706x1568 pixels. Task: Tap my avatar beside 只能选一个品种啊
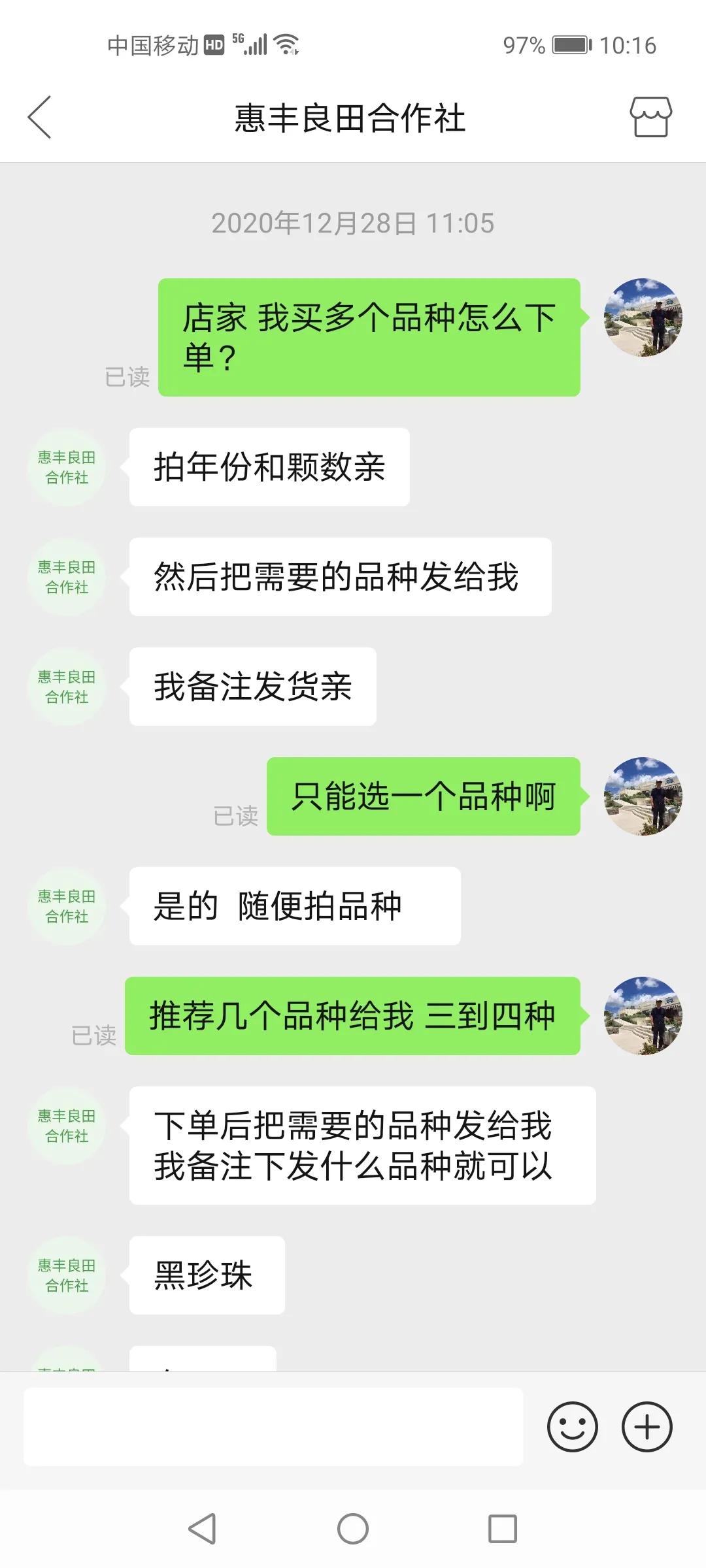643,796
